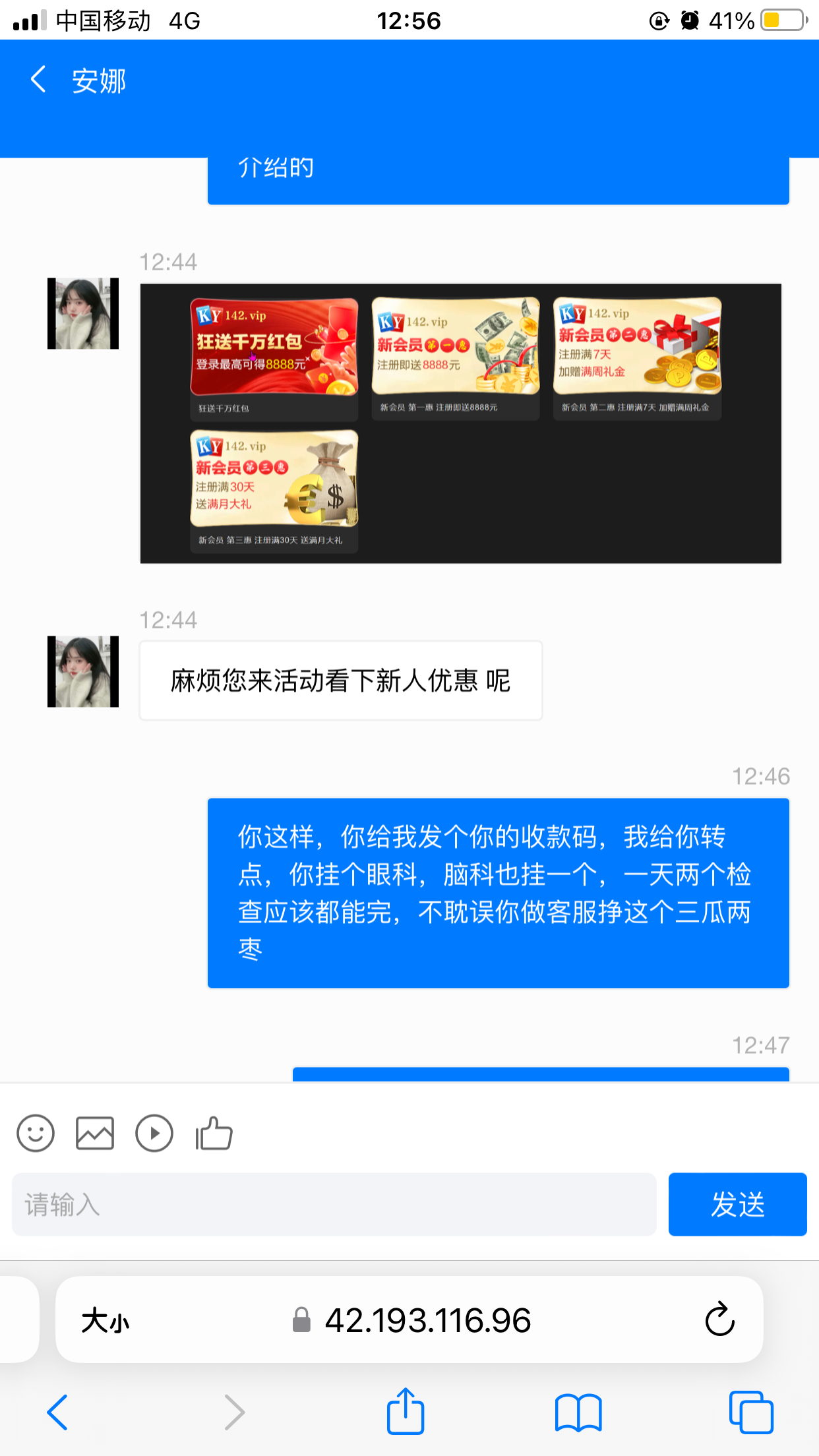Attach a picture to the chat
Image resolution: width=819 pixels, height=1456 pixels.
click(95, 1134)
